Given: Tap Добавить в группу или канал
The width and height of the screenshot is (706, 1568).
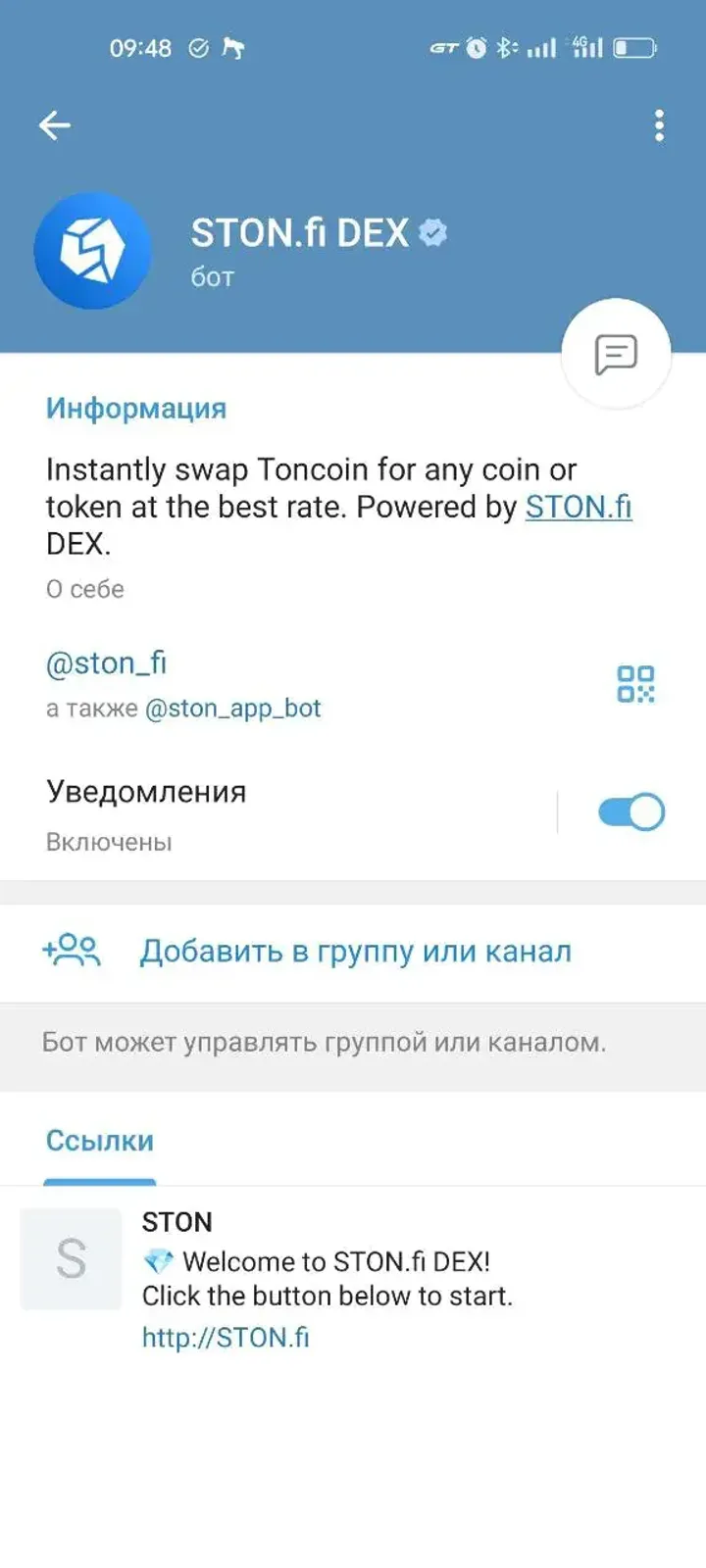Looking at the screenshot, I should [356, 950].
